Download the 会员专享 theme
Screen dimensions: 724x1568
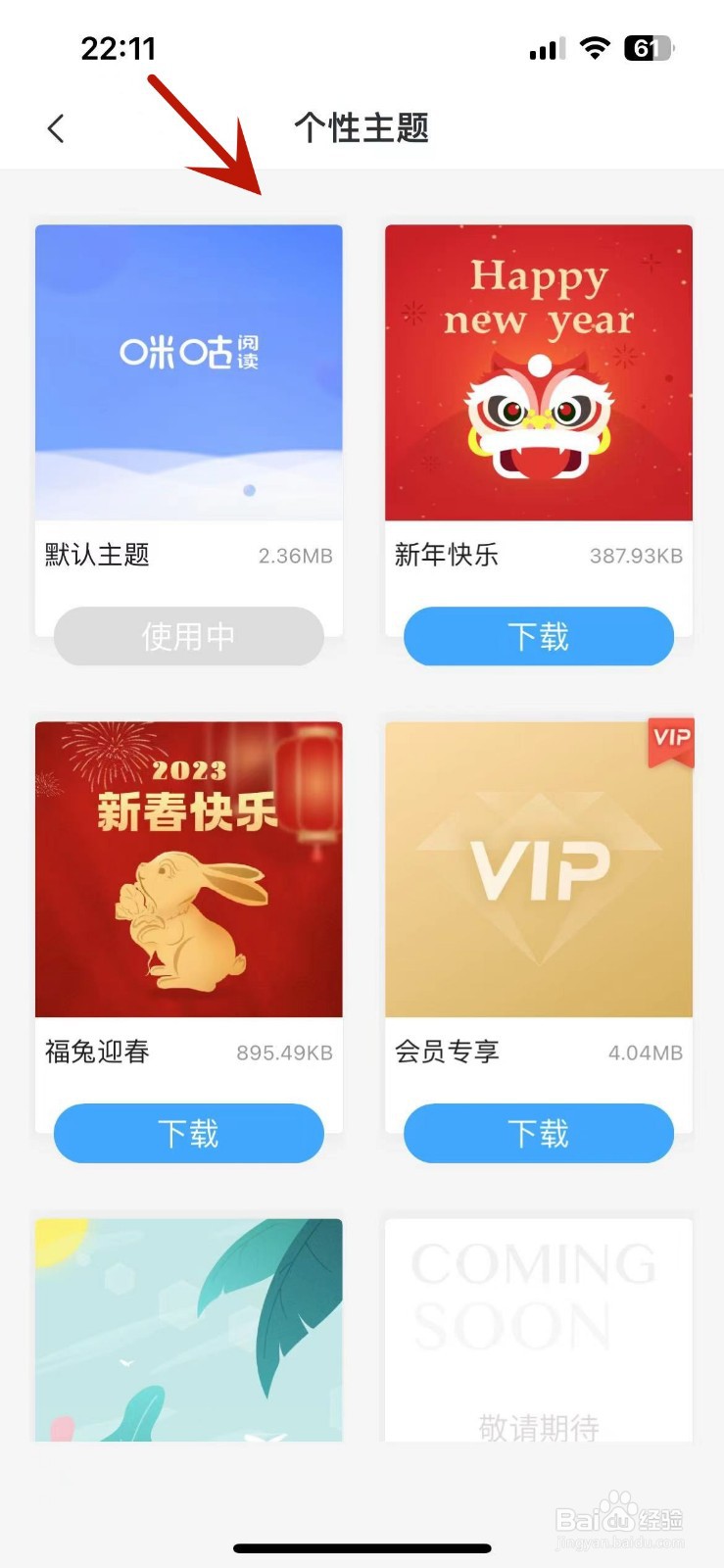(x=539, y=1133)
